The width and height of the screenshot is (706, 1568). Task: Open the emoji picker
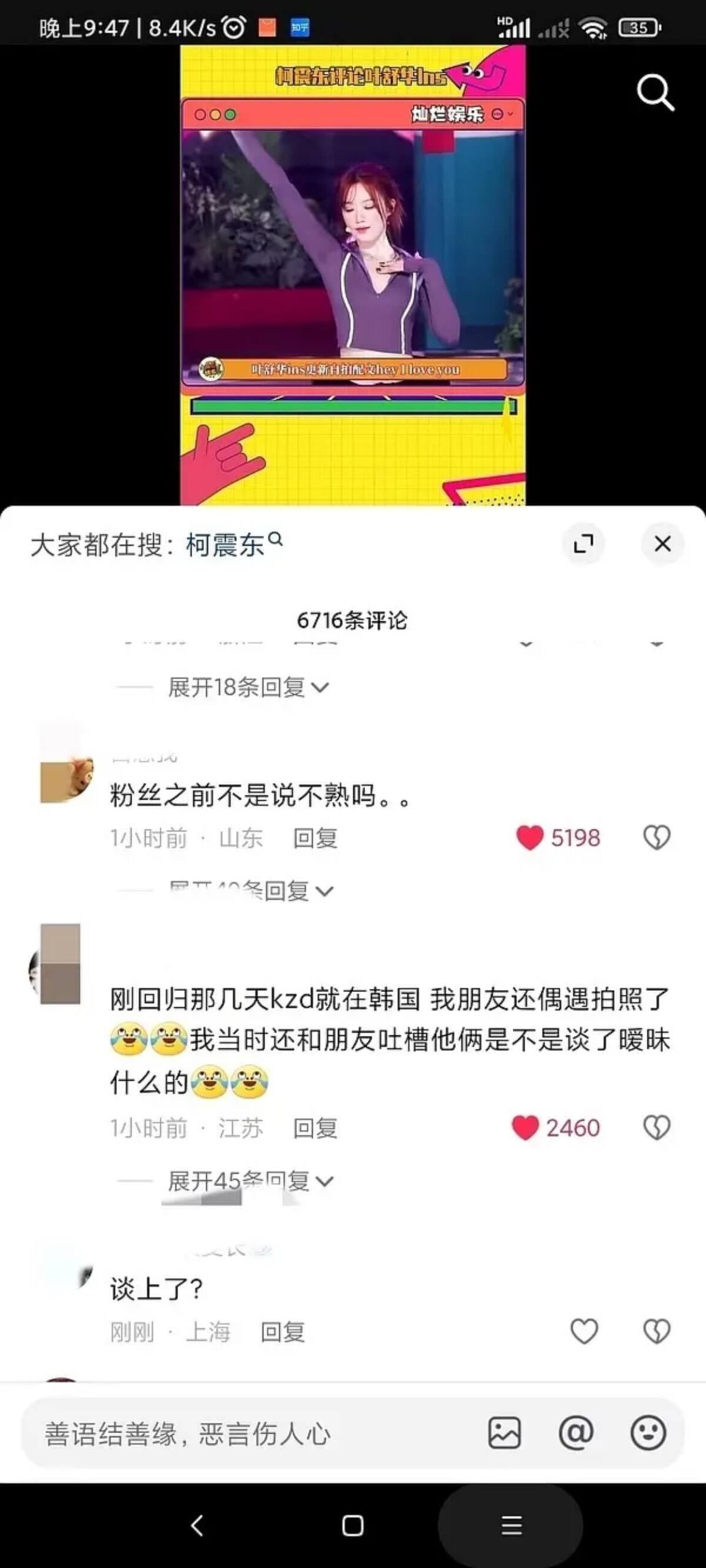648,1433
